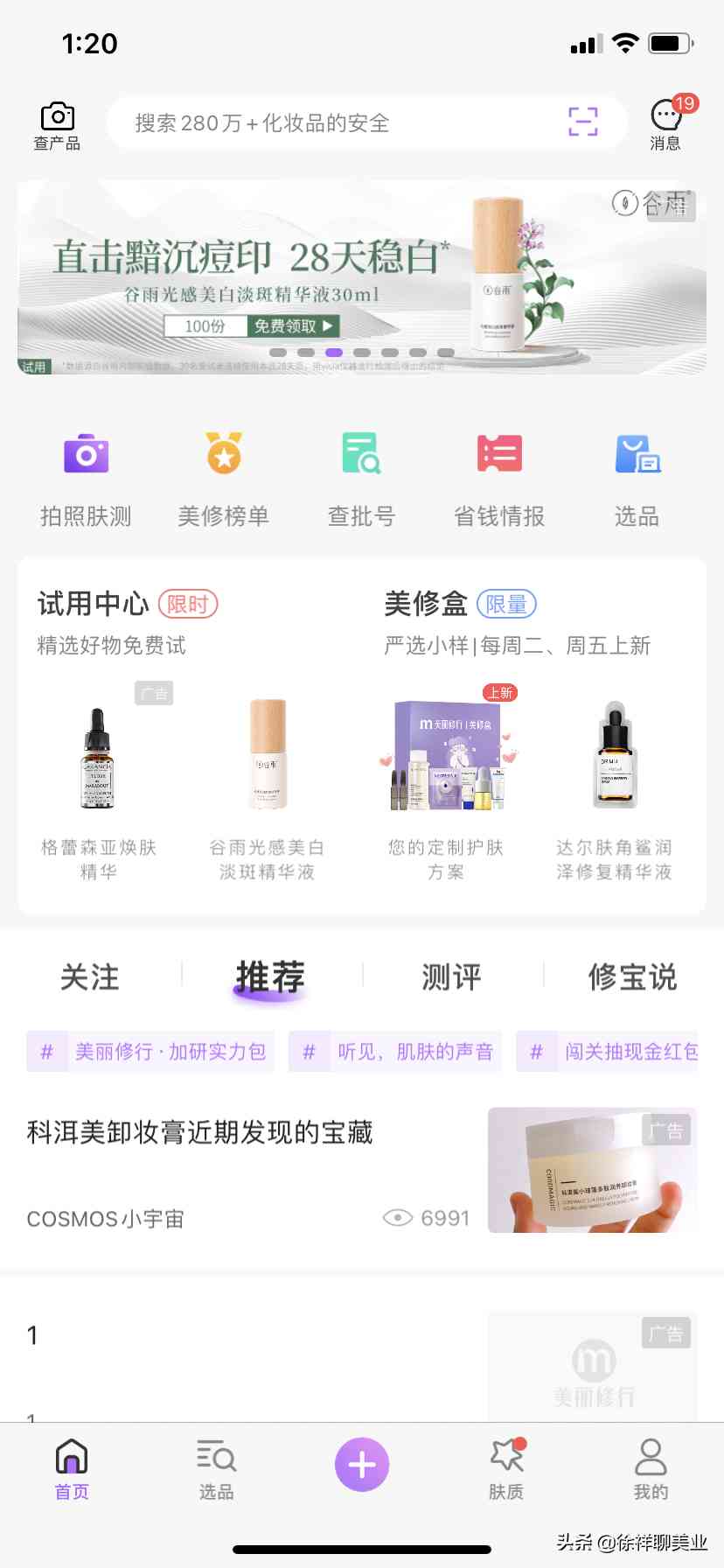Switch to the 关注 feed tab

click(x=90, y=976)
